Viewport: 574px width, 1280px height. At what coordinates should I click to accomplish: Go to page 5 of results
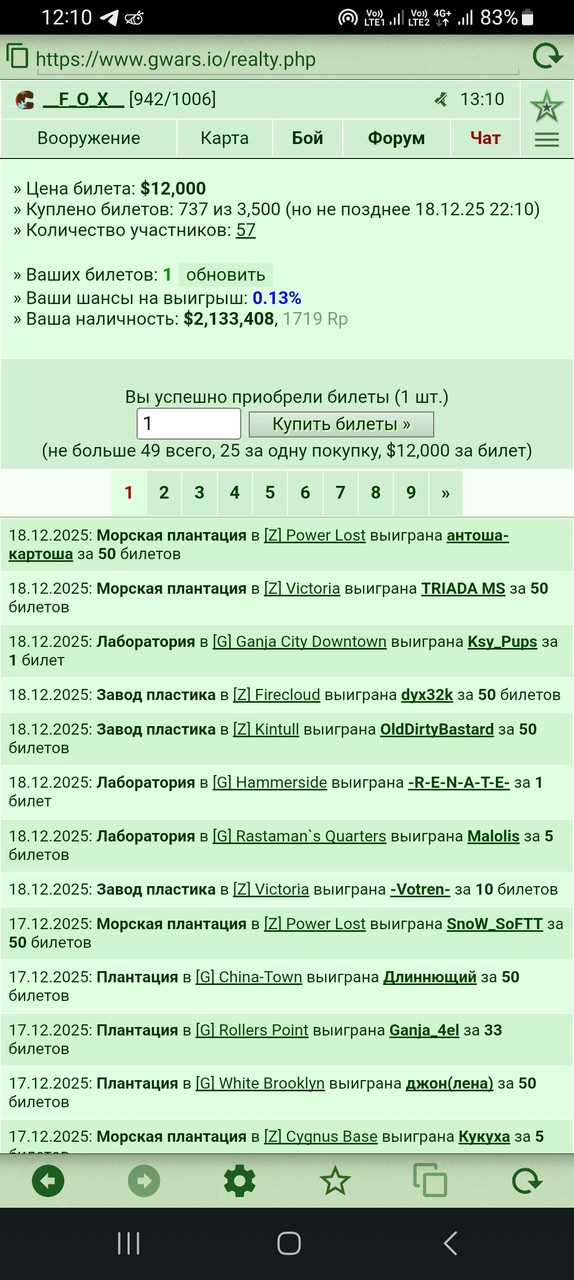pos(270,492)
